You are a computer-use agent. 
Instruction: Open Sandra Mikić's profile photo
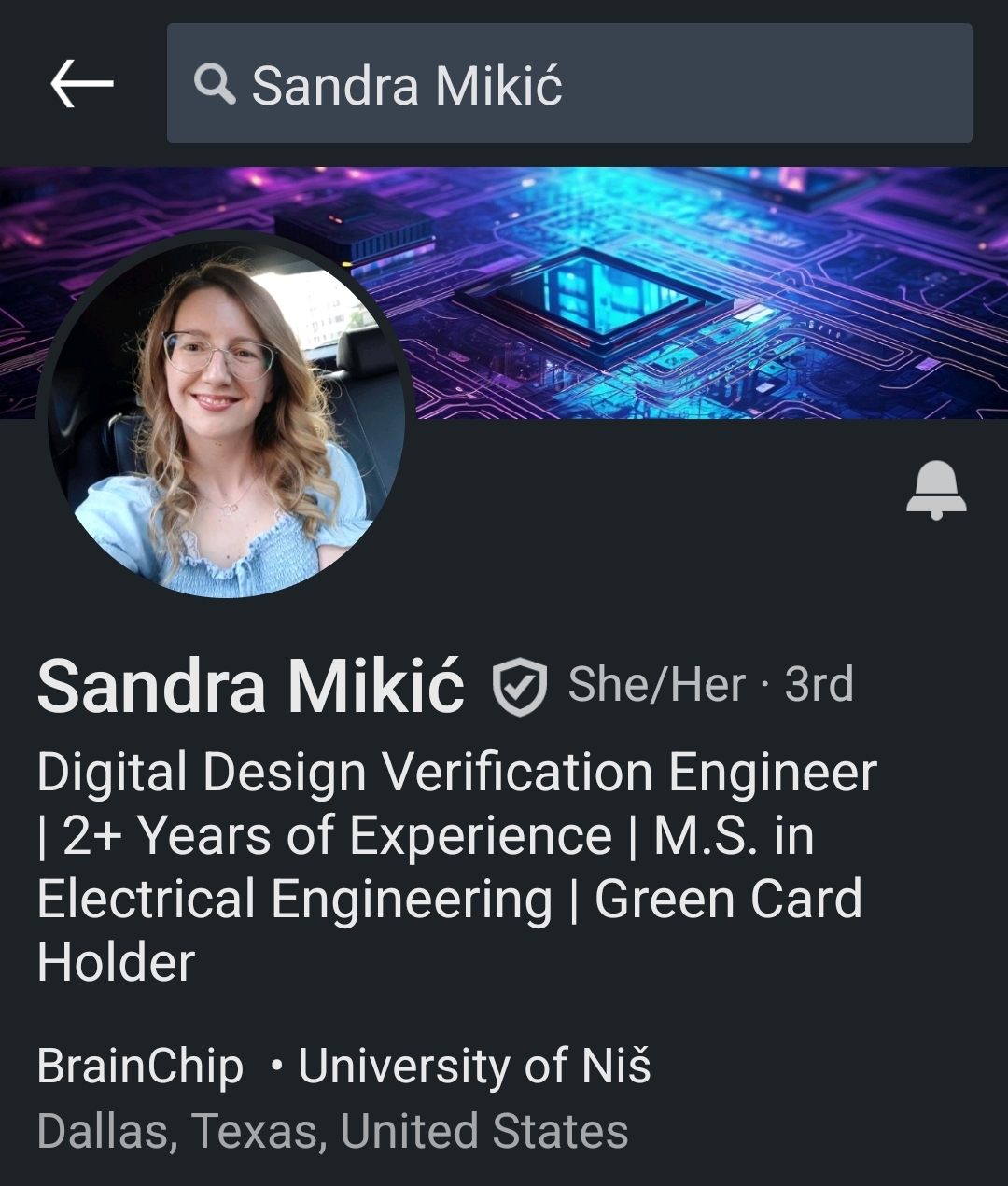[226, 417]
